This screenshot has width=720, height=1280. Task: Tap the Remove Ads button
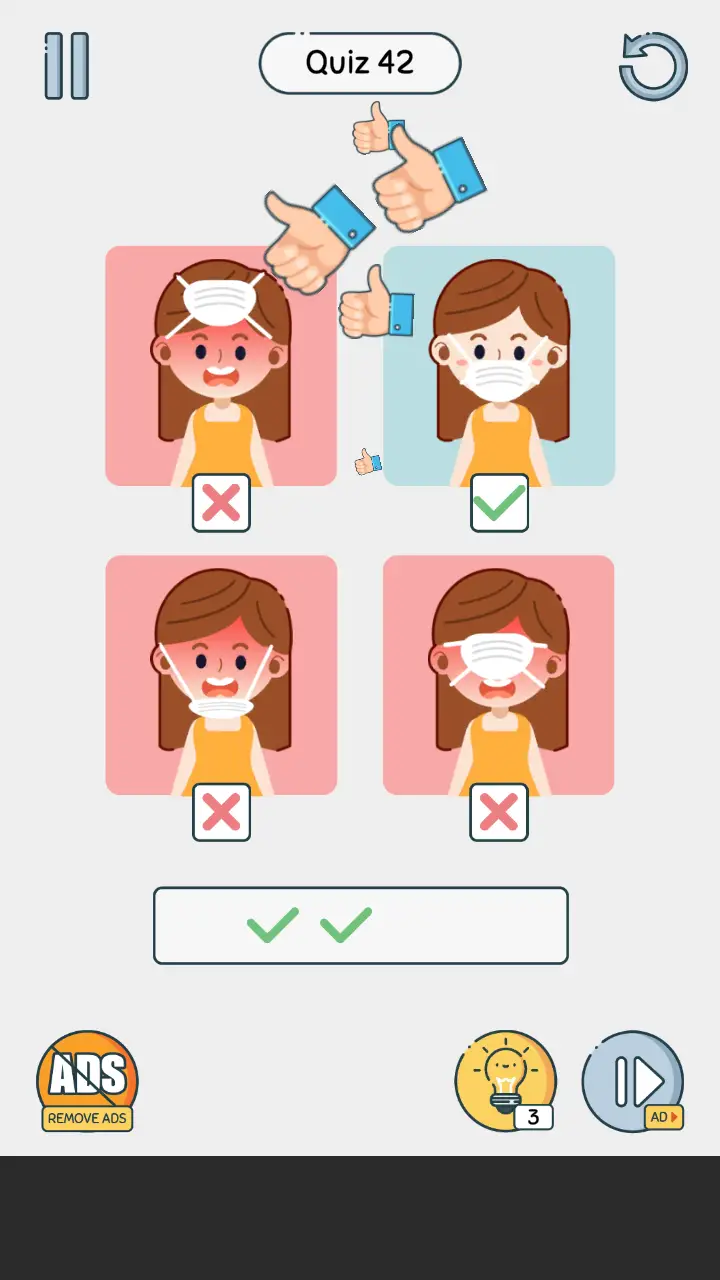pyautogui.click(x=87, y=1081)
